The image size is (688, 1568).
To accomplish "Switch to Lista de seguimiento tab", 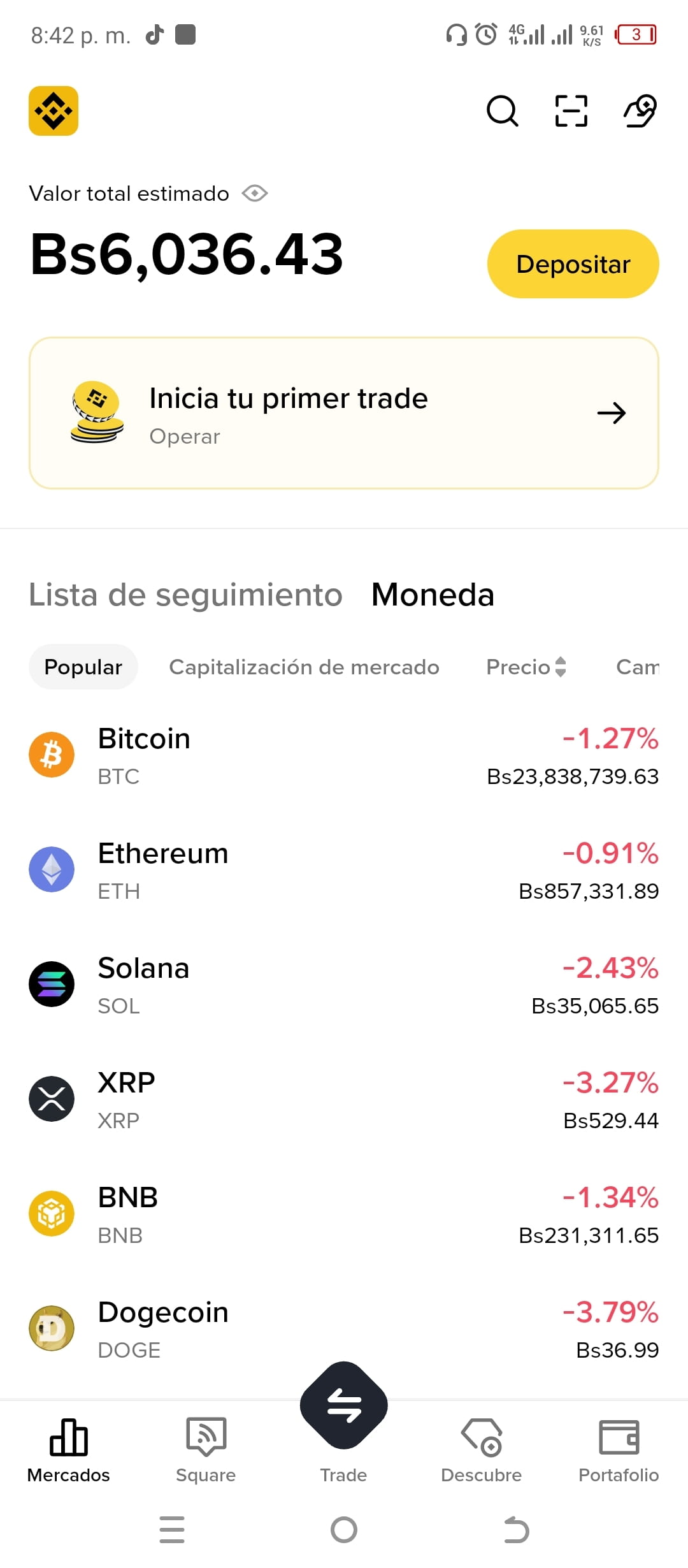I will point(186,595).
